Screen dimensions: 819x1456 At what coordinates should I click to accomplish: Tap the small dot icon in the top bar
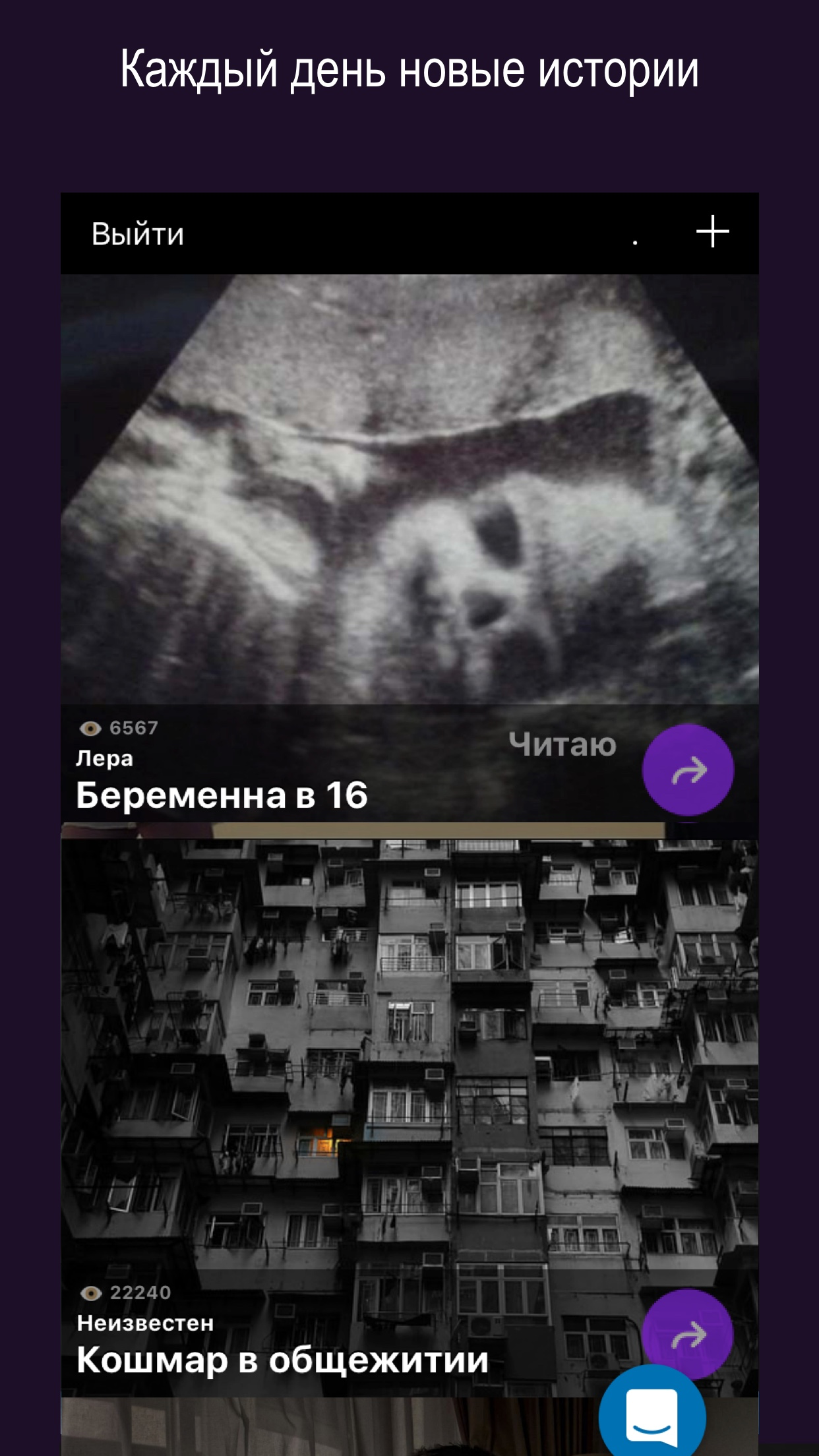pyautogui.click(x=635, y=243)
